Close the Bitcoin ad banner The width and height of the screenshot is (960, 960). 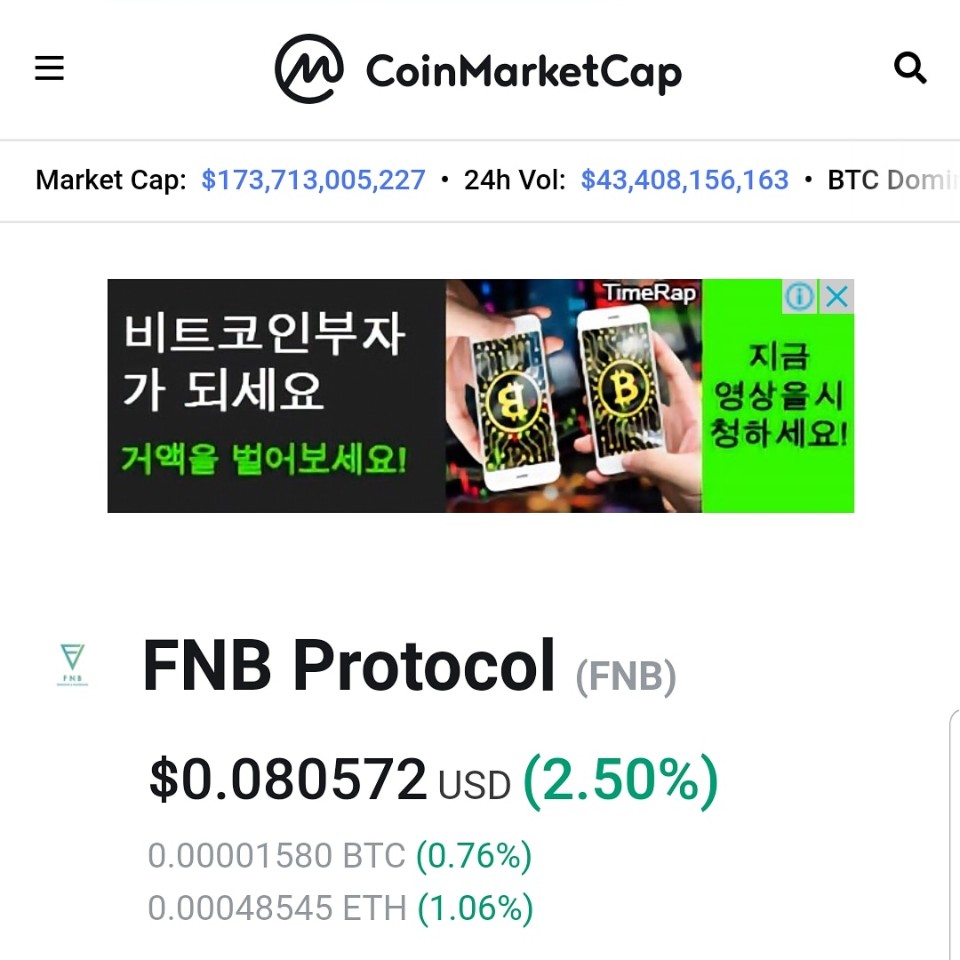[838, 296]
